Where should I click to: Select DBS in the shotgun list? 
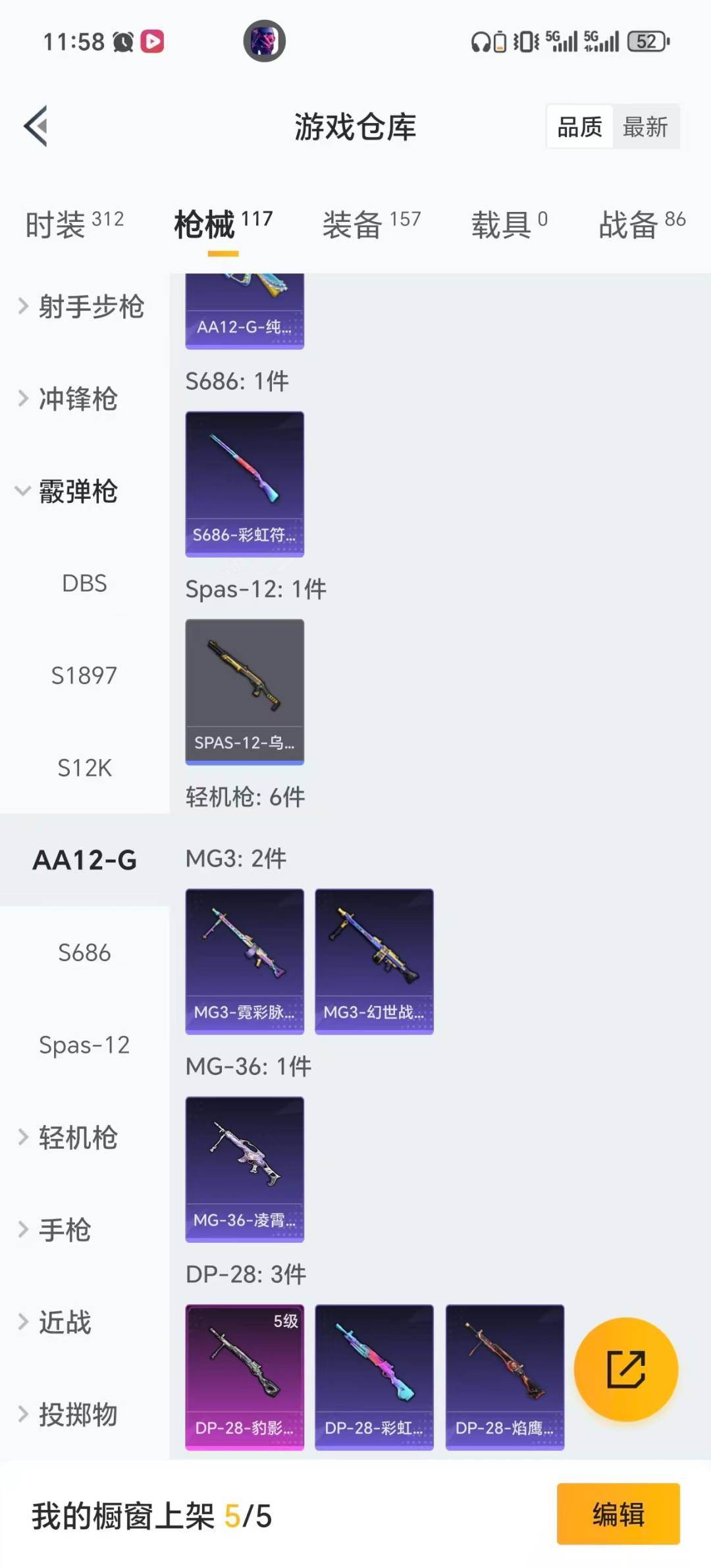pyautogui.click(x=84, y=583)
